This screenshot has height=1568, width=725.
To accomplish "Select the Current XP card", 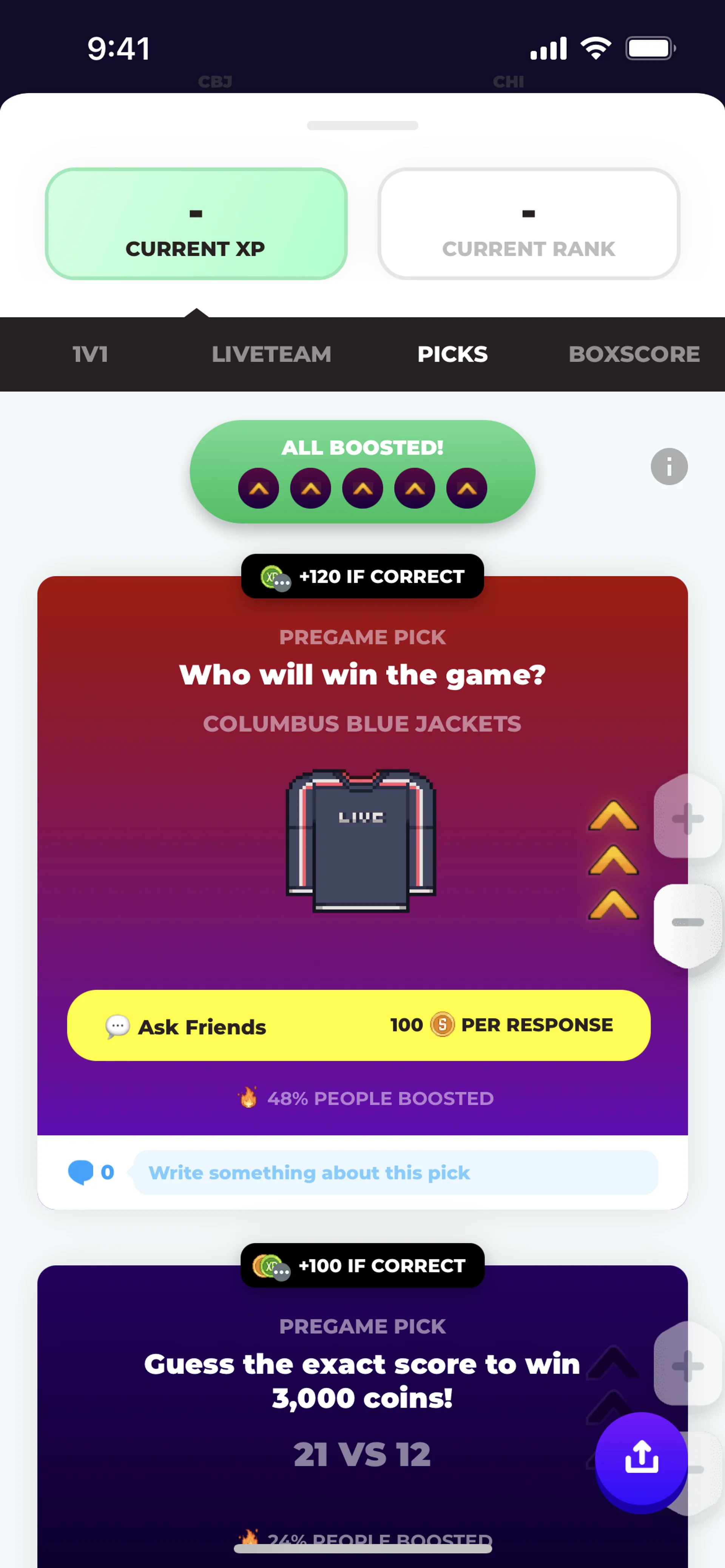I will click(x=196, y=224).
